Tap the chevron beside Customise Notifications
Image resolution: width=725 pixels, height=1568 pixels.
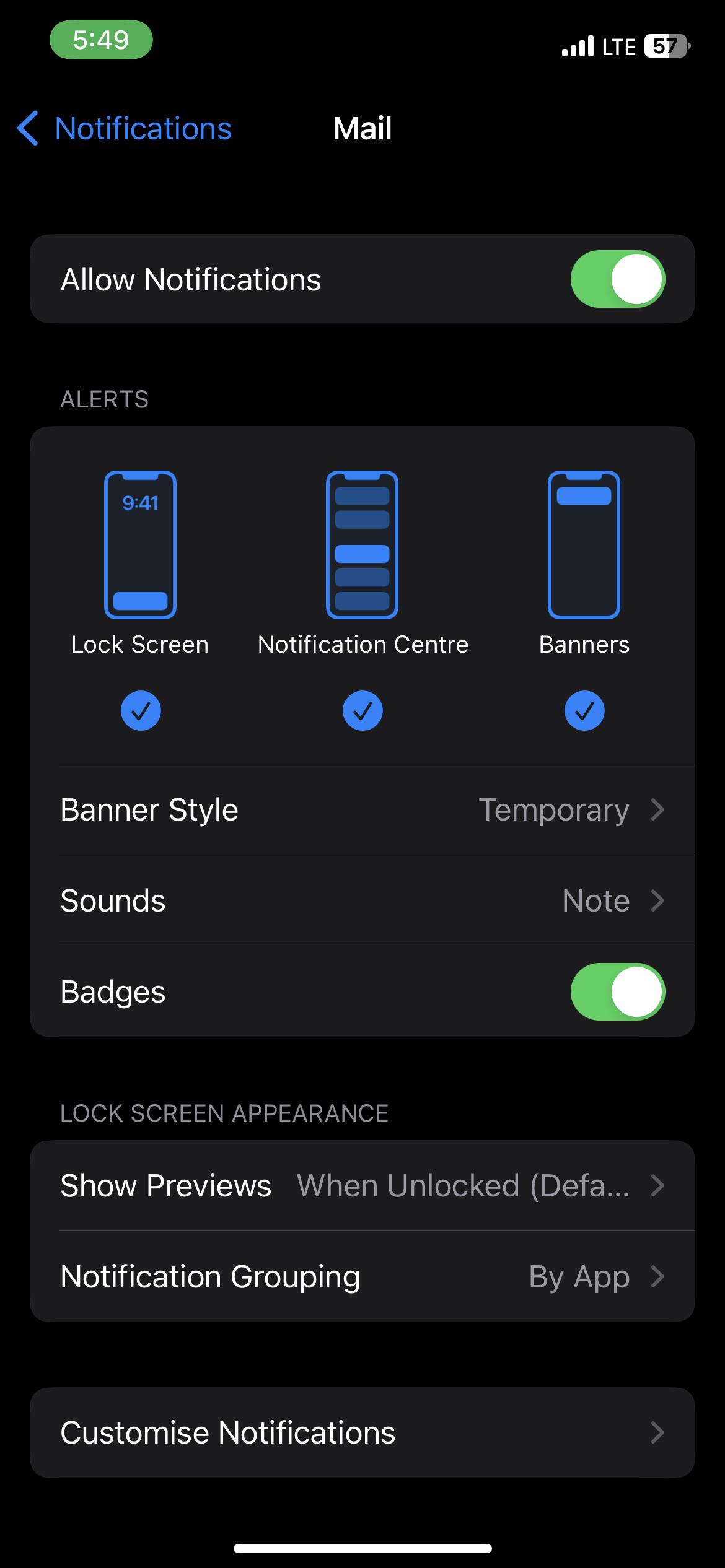(658, 1432)
